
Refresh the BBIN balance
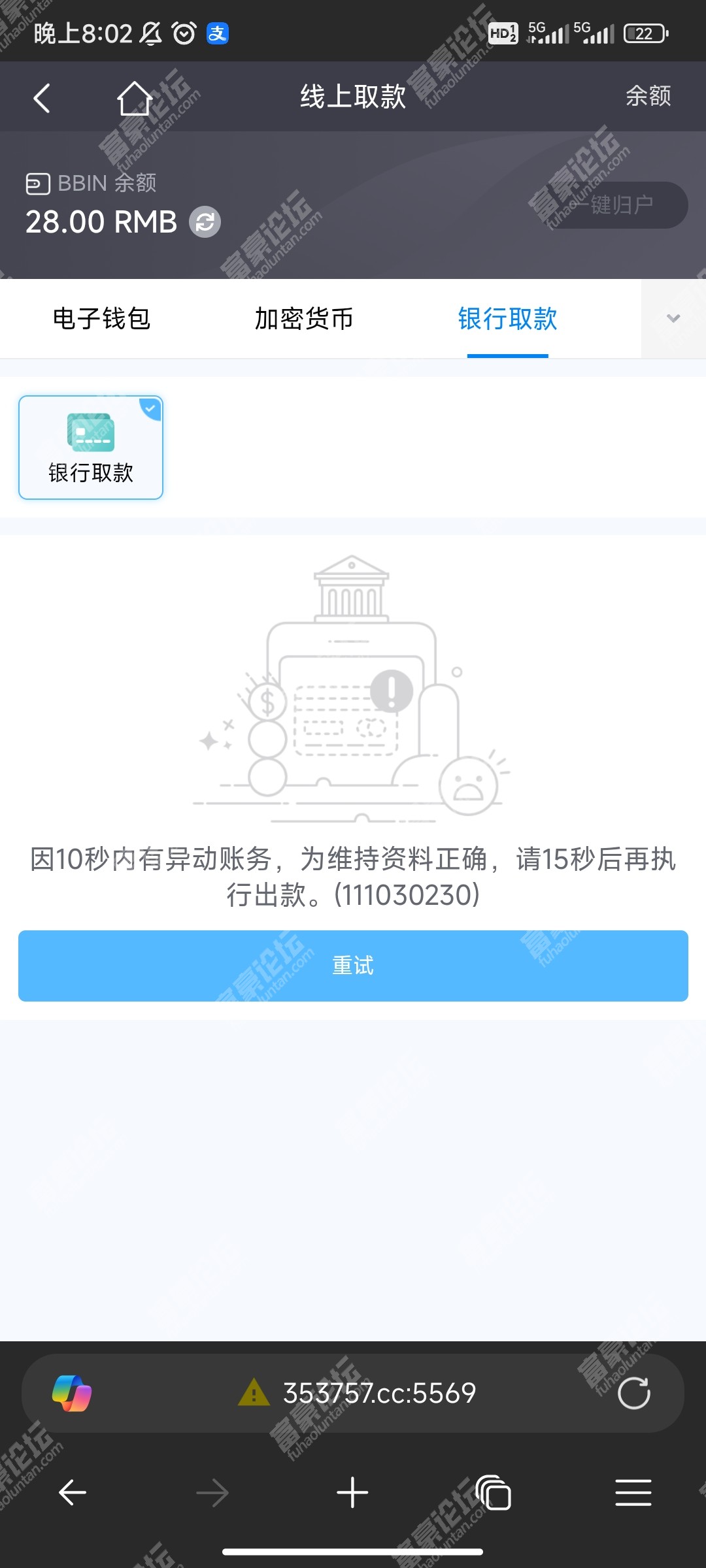coord(205,222)
